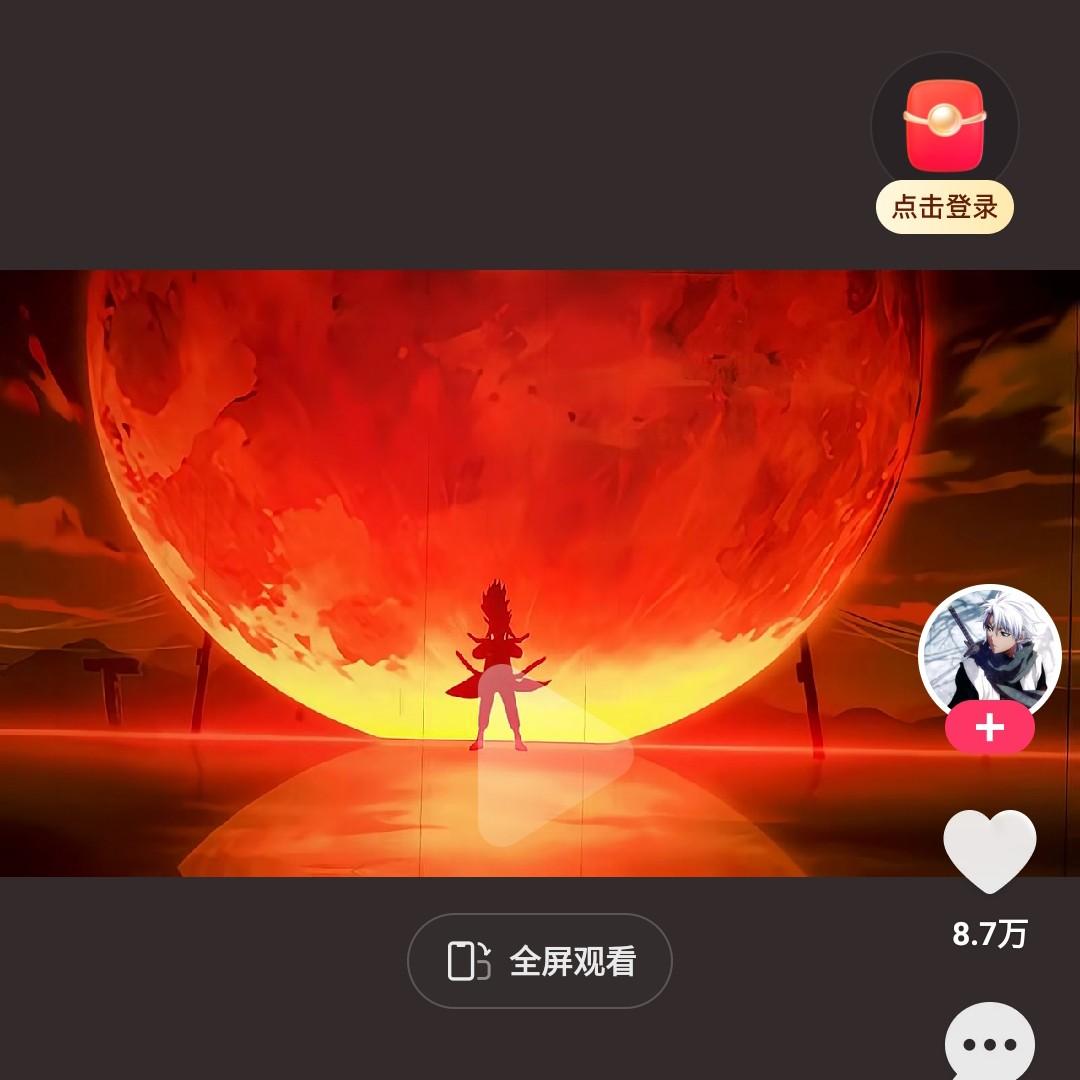
Task: Open the comments bubble
Action: (989, 1041)
